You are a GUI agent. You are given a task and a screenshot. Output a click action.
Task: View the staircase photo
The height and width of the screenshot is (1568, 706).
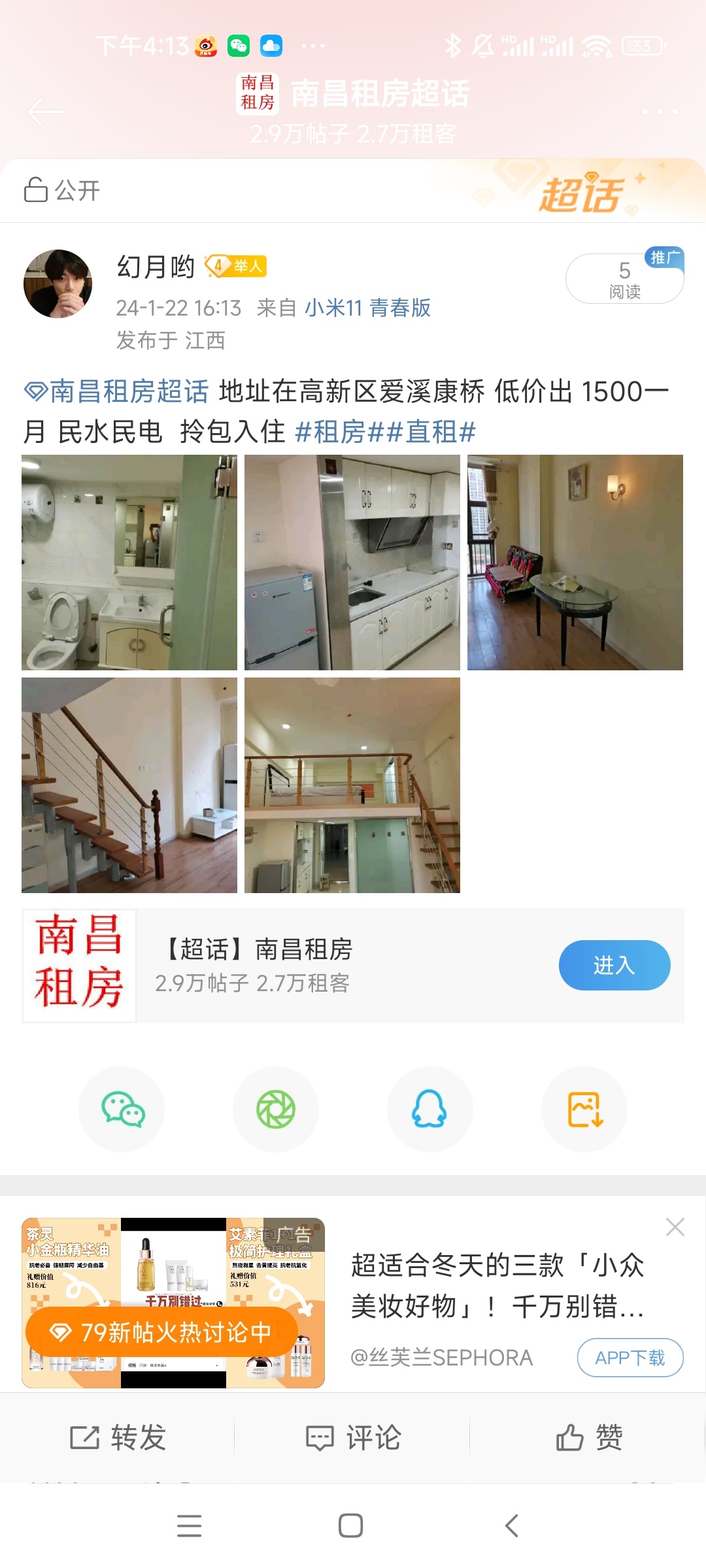129,785
